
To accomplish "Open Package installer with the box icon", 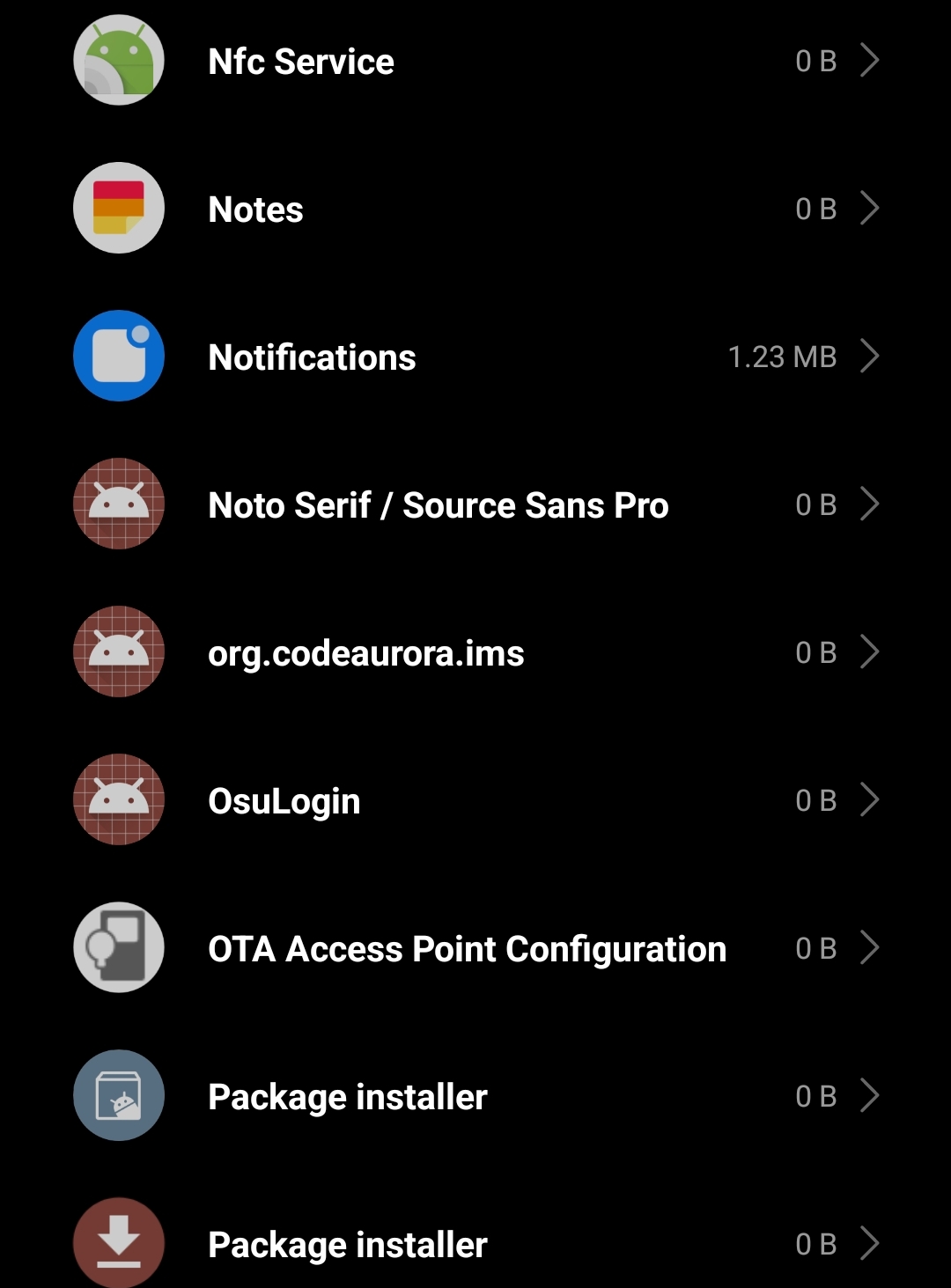I will coord(475,1097).
